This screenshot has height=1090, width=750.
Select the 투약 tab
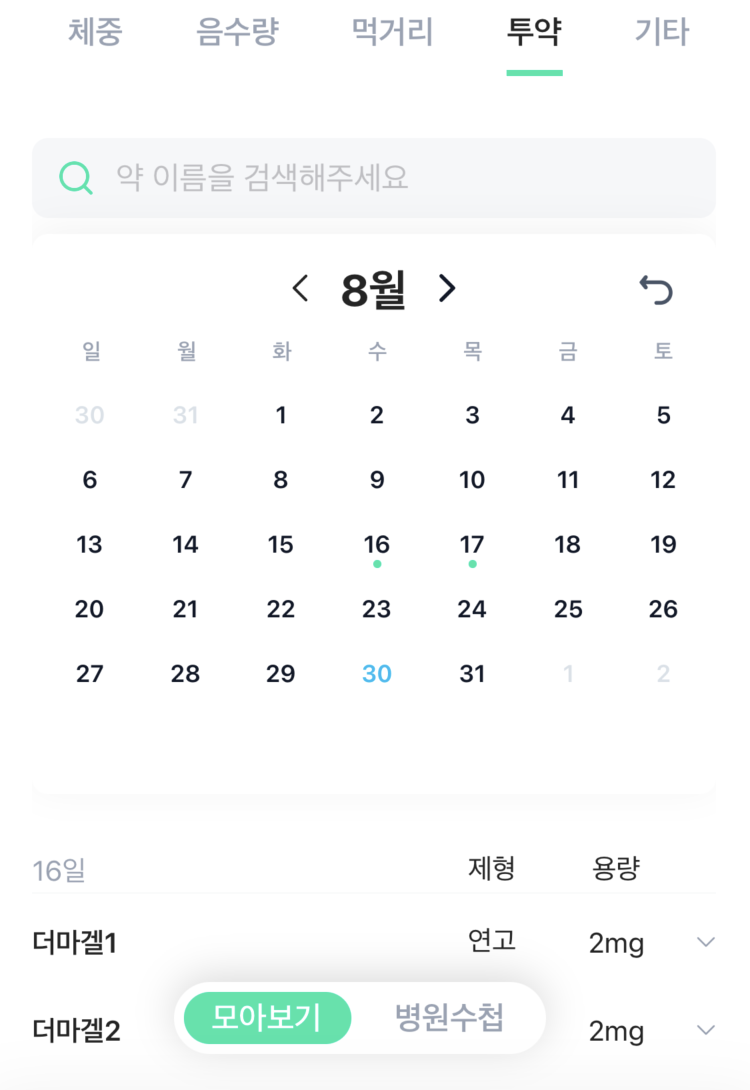pos(534,32)
